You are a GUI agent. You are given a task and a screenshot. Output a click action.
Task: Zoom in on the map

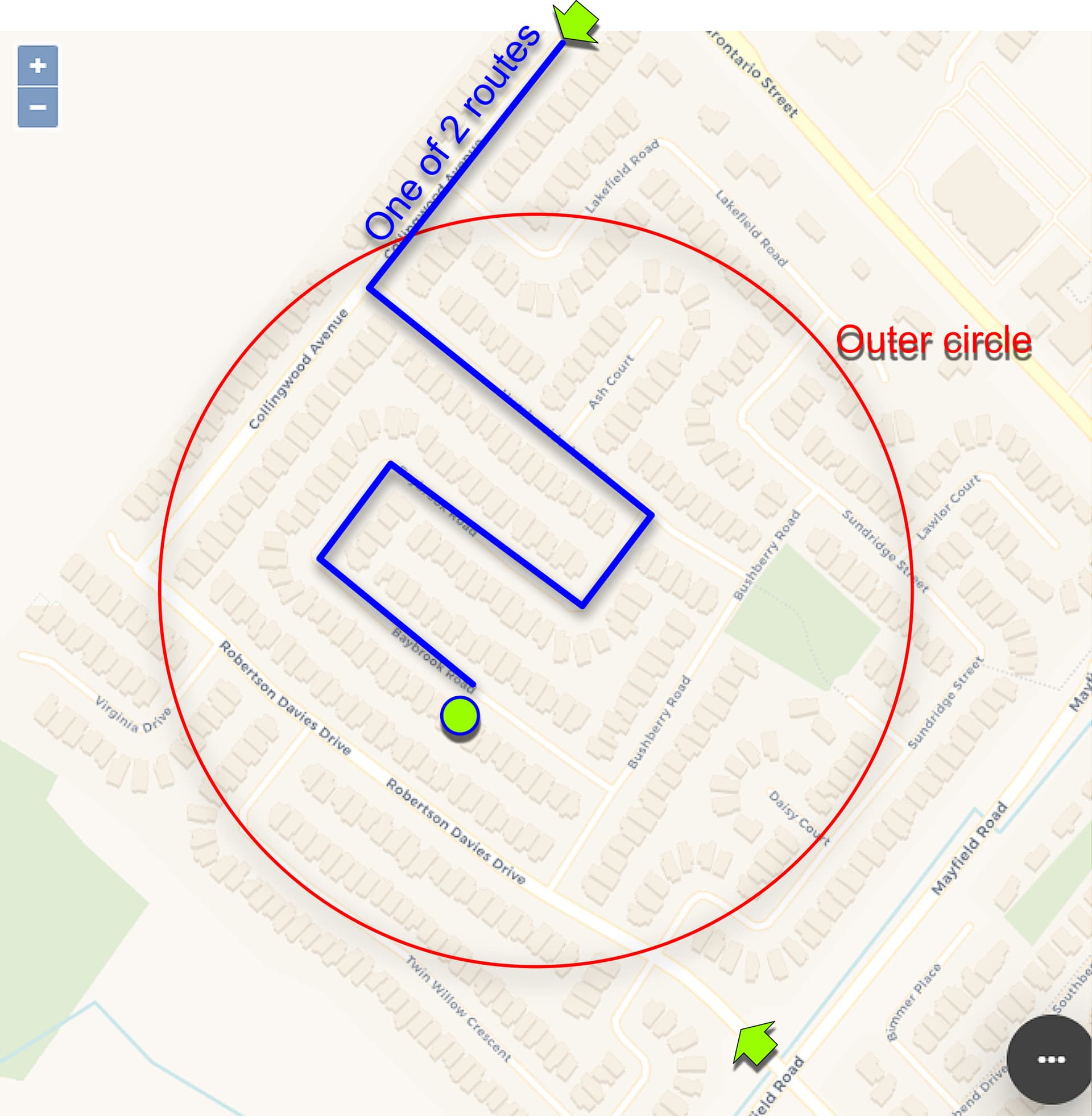pyautogui.click(x=38, y=65)
